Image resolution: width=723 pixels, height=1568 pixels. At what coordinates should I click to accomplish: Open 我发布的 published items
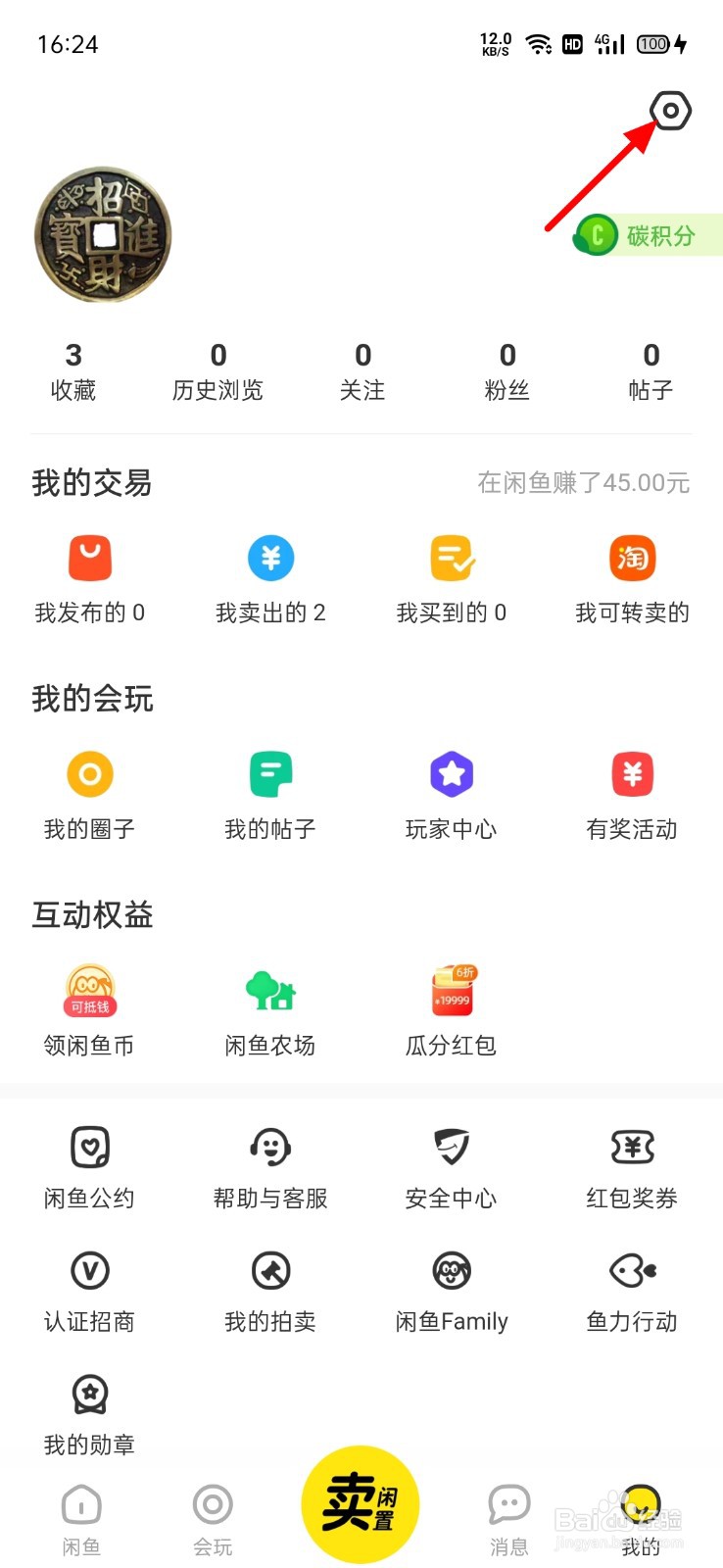click(x=90, y=580)
